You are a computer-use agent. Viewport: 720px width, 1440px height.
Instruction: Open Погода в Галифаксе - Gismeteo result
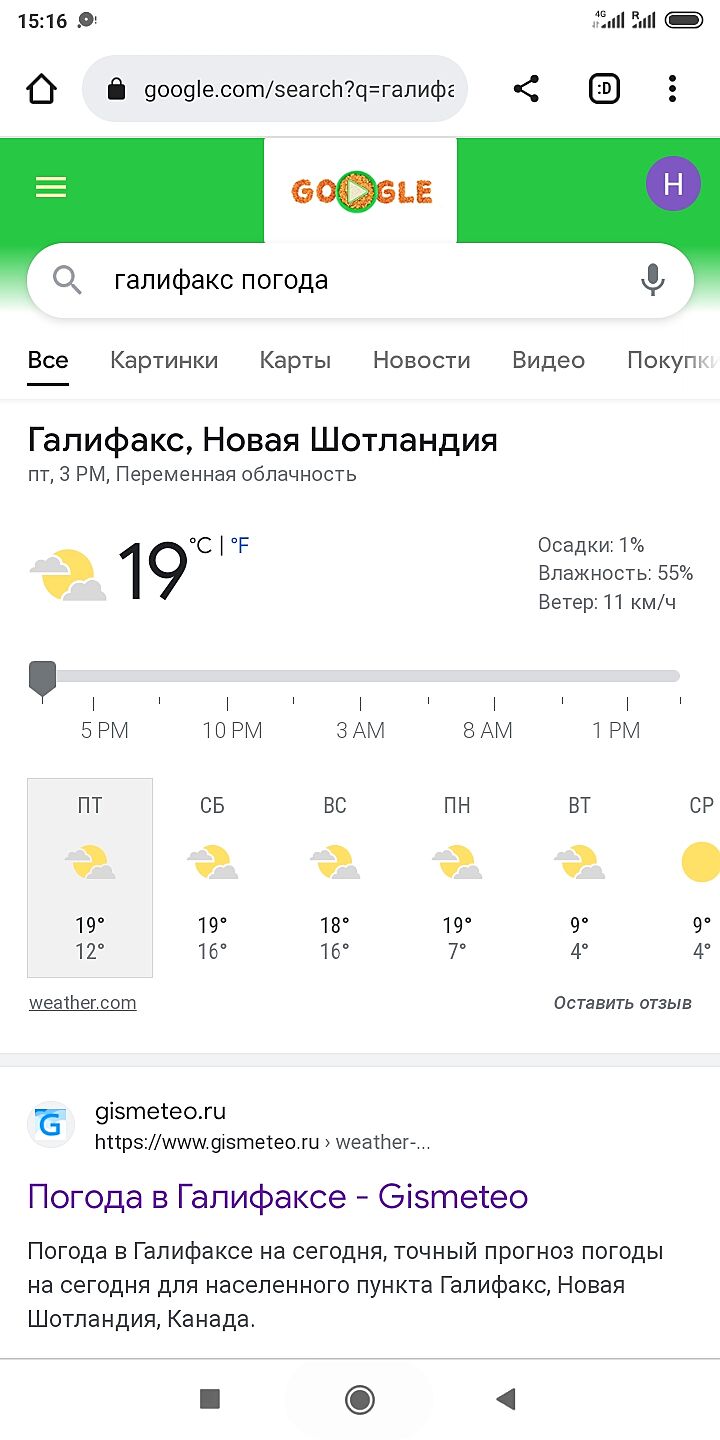[x=278, y=1196]
